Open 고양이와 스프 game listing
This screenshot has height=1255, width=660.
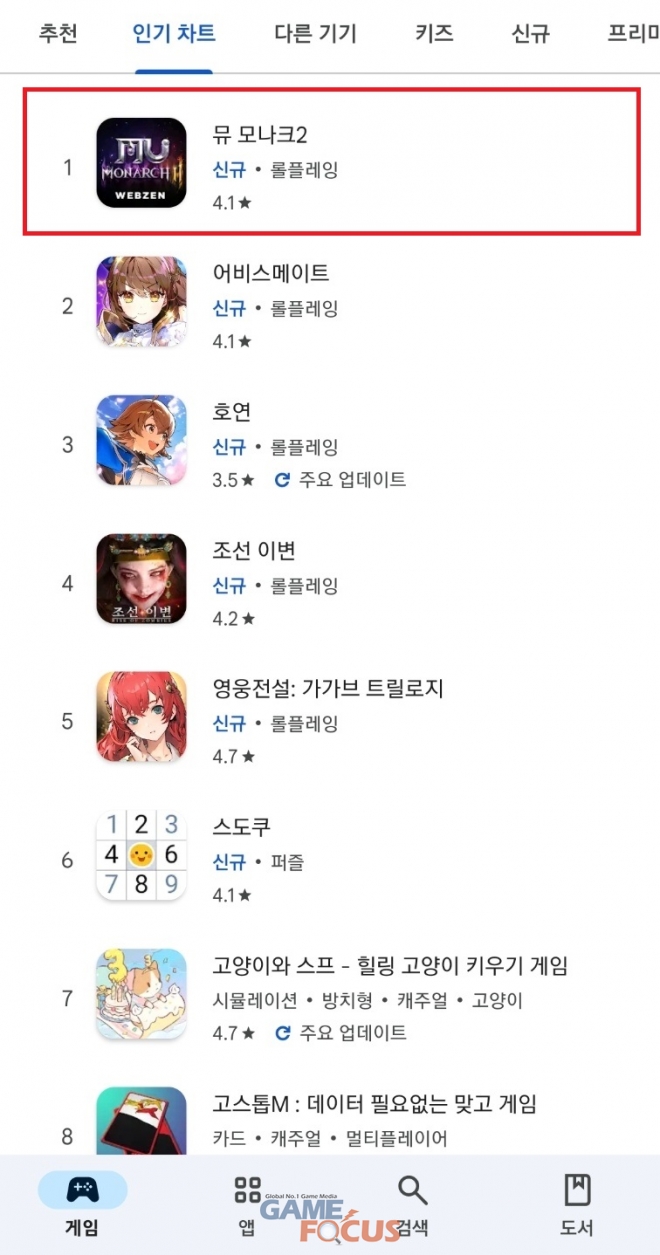330,995
